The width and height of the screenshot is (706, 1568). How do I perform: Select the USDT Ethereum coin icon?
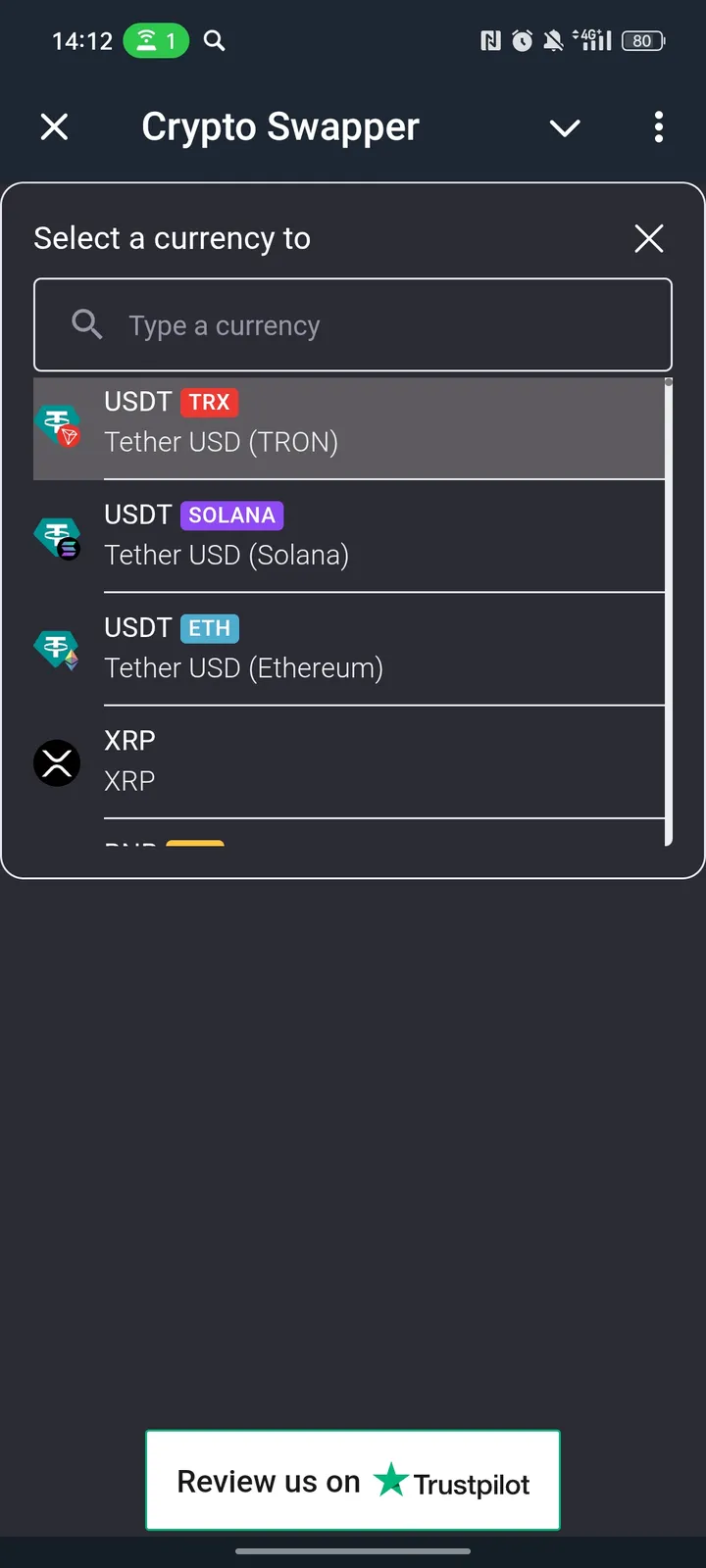[57, 650]
